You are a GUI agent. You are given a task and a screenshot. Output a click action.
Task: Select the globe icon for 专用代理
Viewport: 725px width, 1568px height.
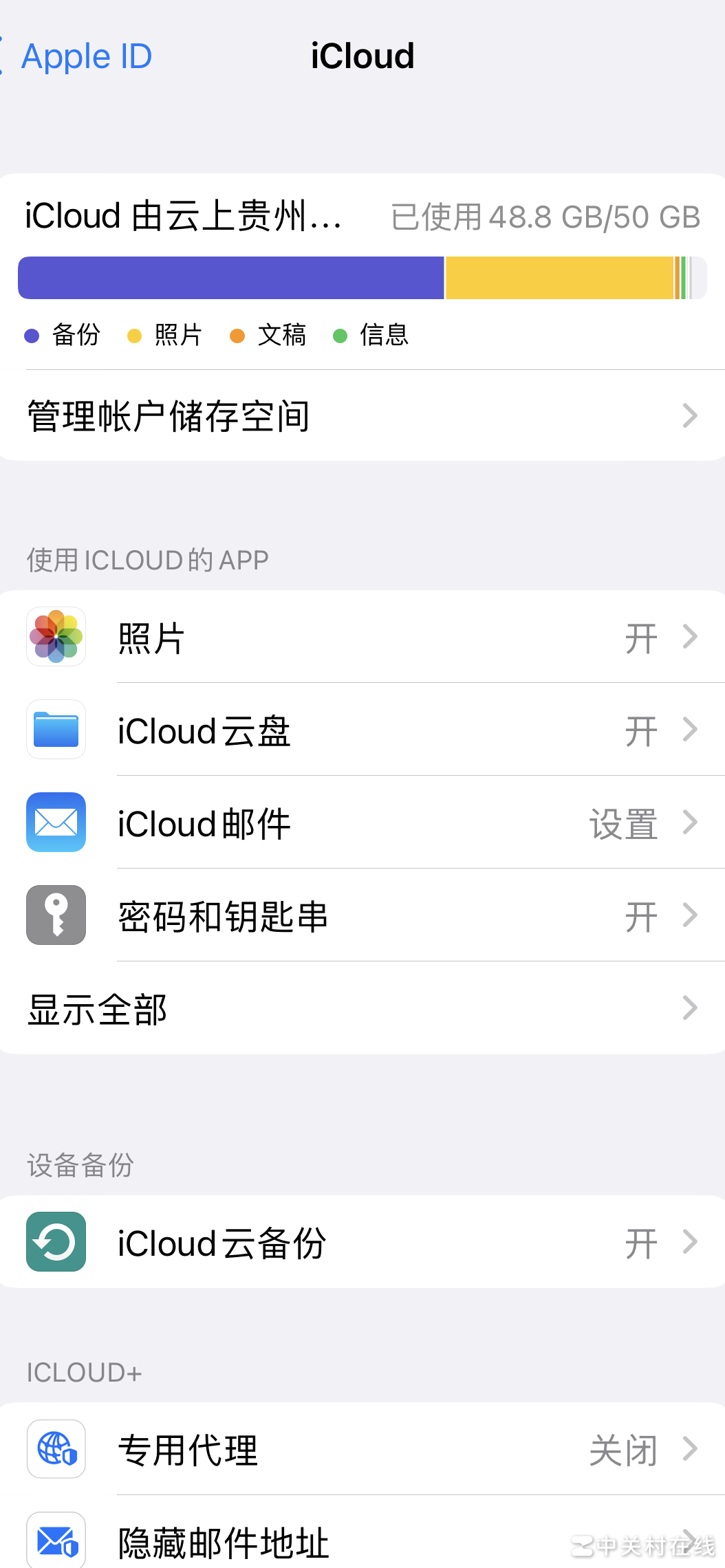click(56, 1450)
